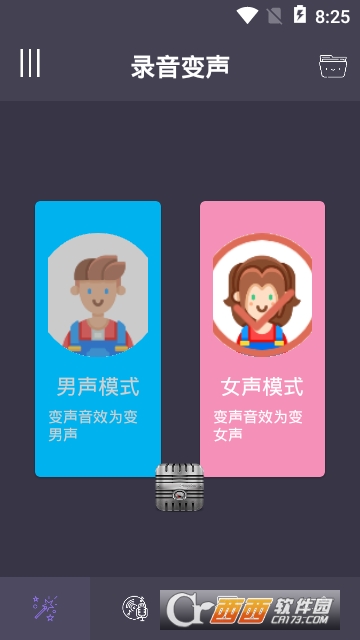Tap the microphone to start recording
360x640 pixels.
click(x=180, y=487)
